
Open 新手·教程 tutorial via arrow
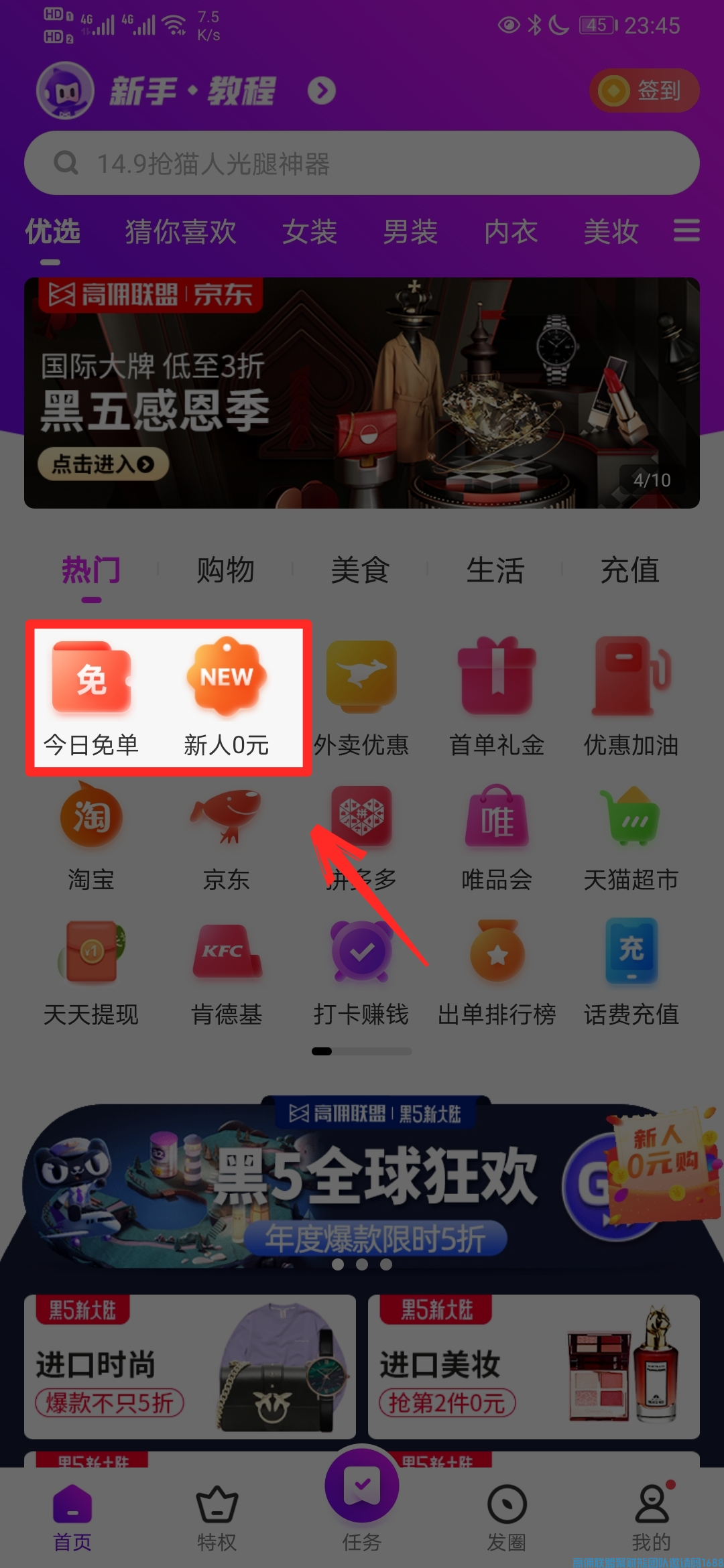(320, 92)
